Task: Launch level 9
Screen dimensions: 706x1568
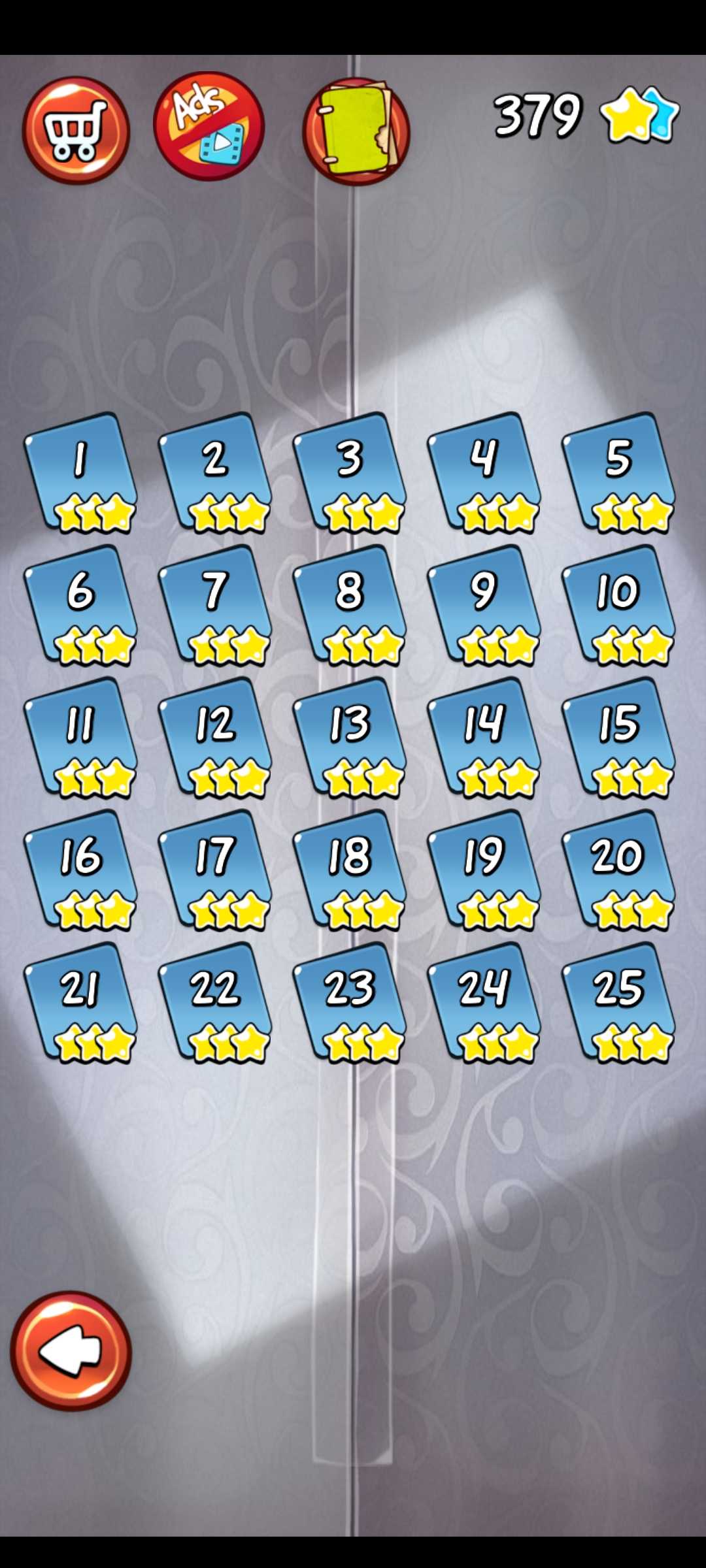Action: (x=484, y=604)
